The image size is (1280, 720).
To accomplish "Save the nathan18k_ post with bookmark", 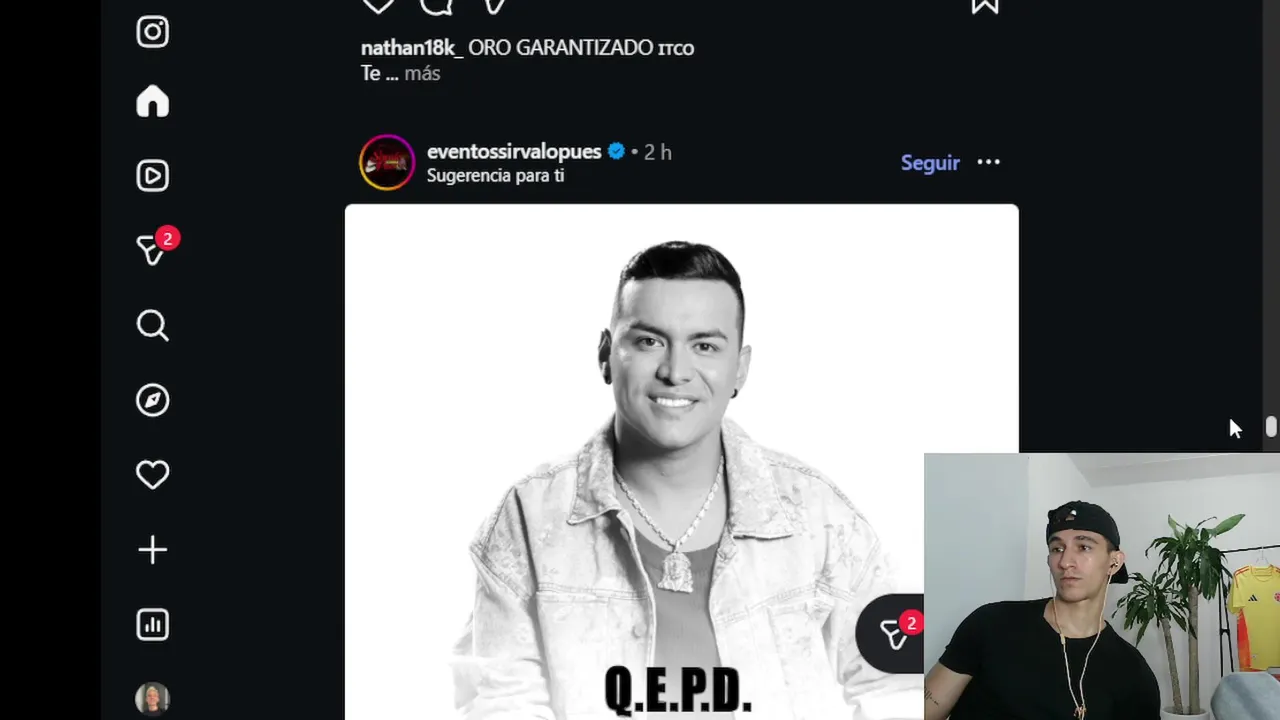I will tap(985, 6).
